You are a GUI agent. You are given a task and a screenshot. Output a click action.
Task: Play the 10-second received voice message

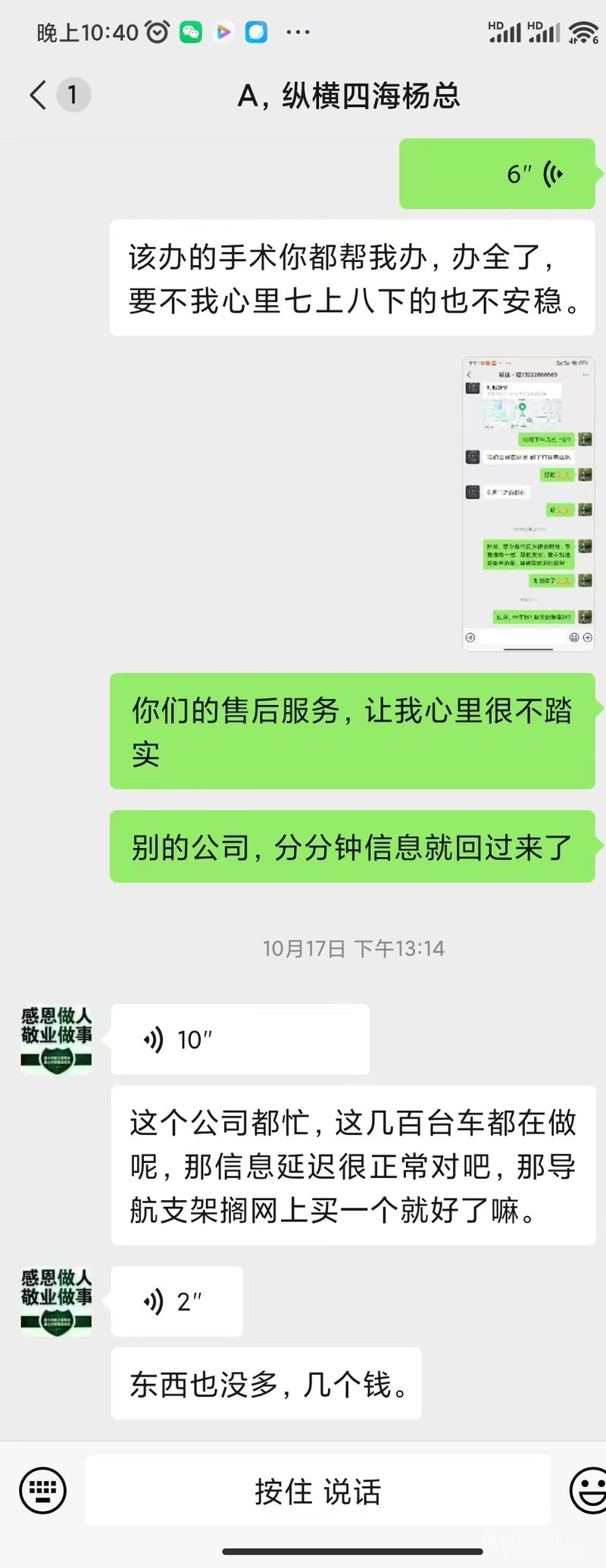(x=239, y=1040)
